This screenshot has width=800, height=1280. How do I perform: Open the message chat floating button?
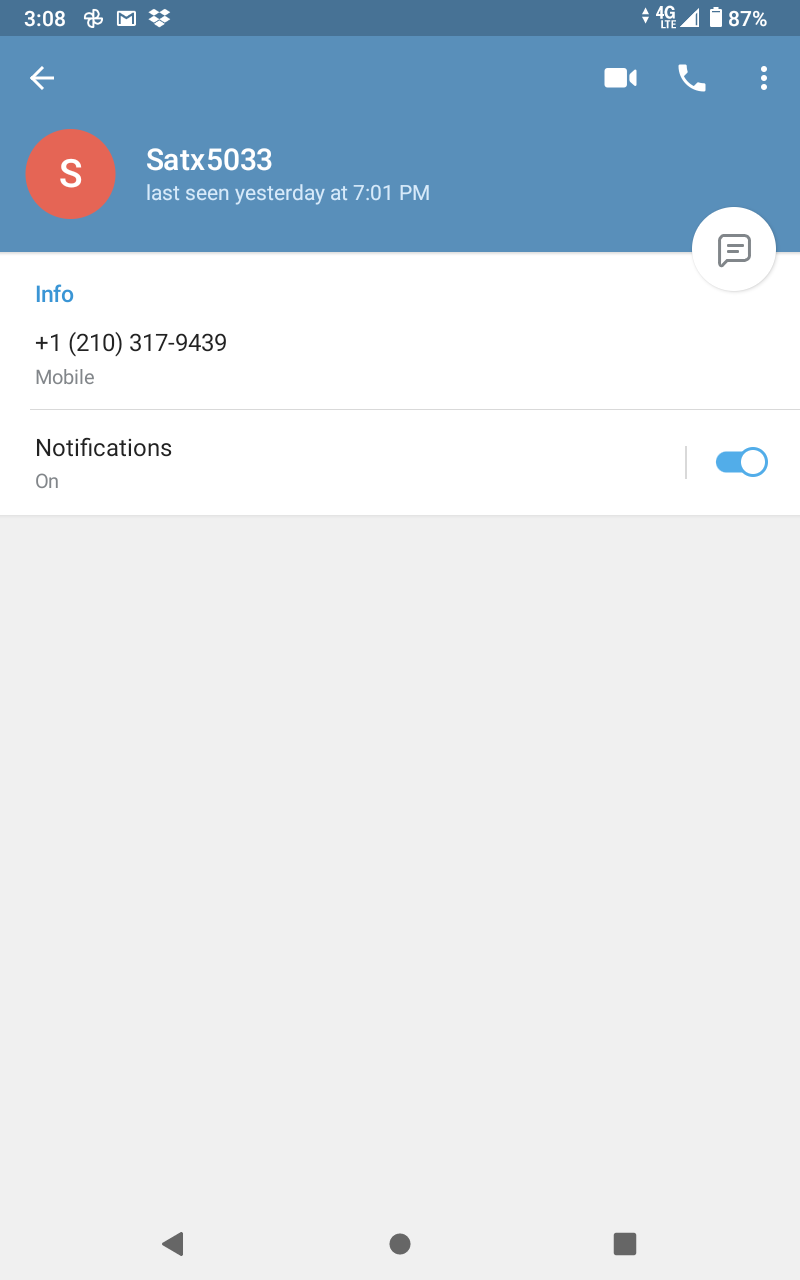click(x=734, y=249)
